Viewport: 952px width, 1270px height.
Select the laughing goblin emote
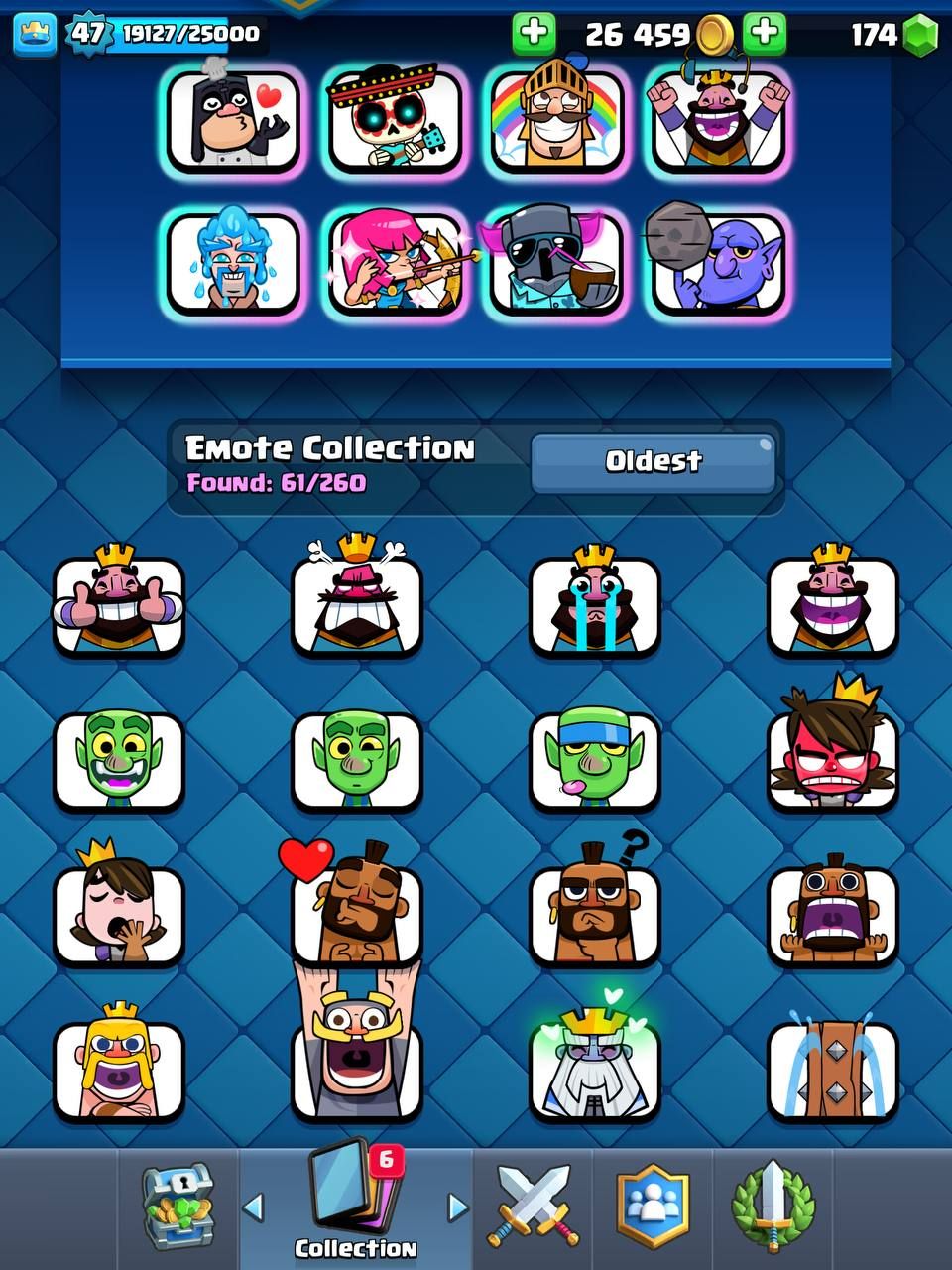coord(118,760)
